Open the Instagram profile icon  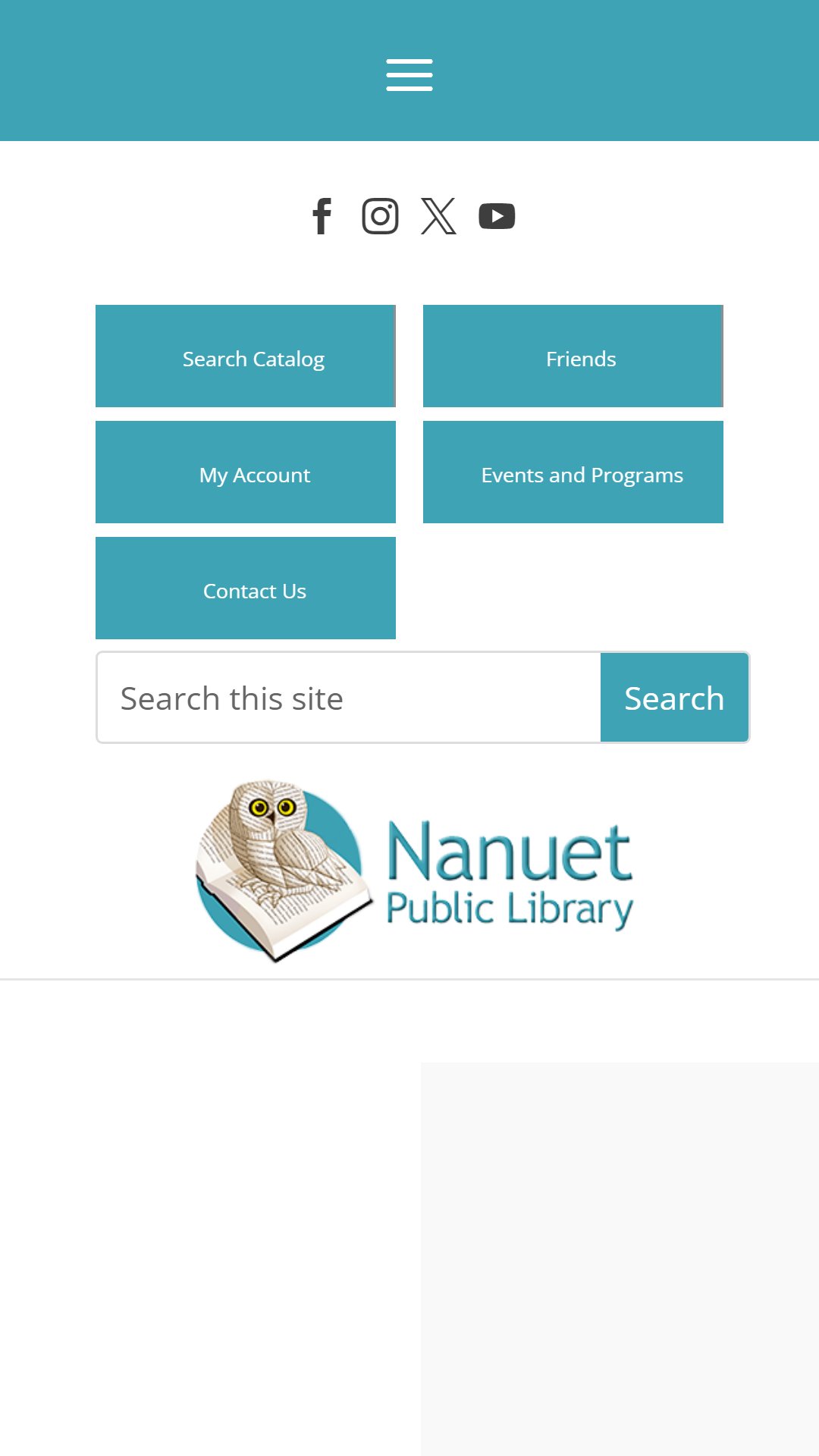click(380, 216)
